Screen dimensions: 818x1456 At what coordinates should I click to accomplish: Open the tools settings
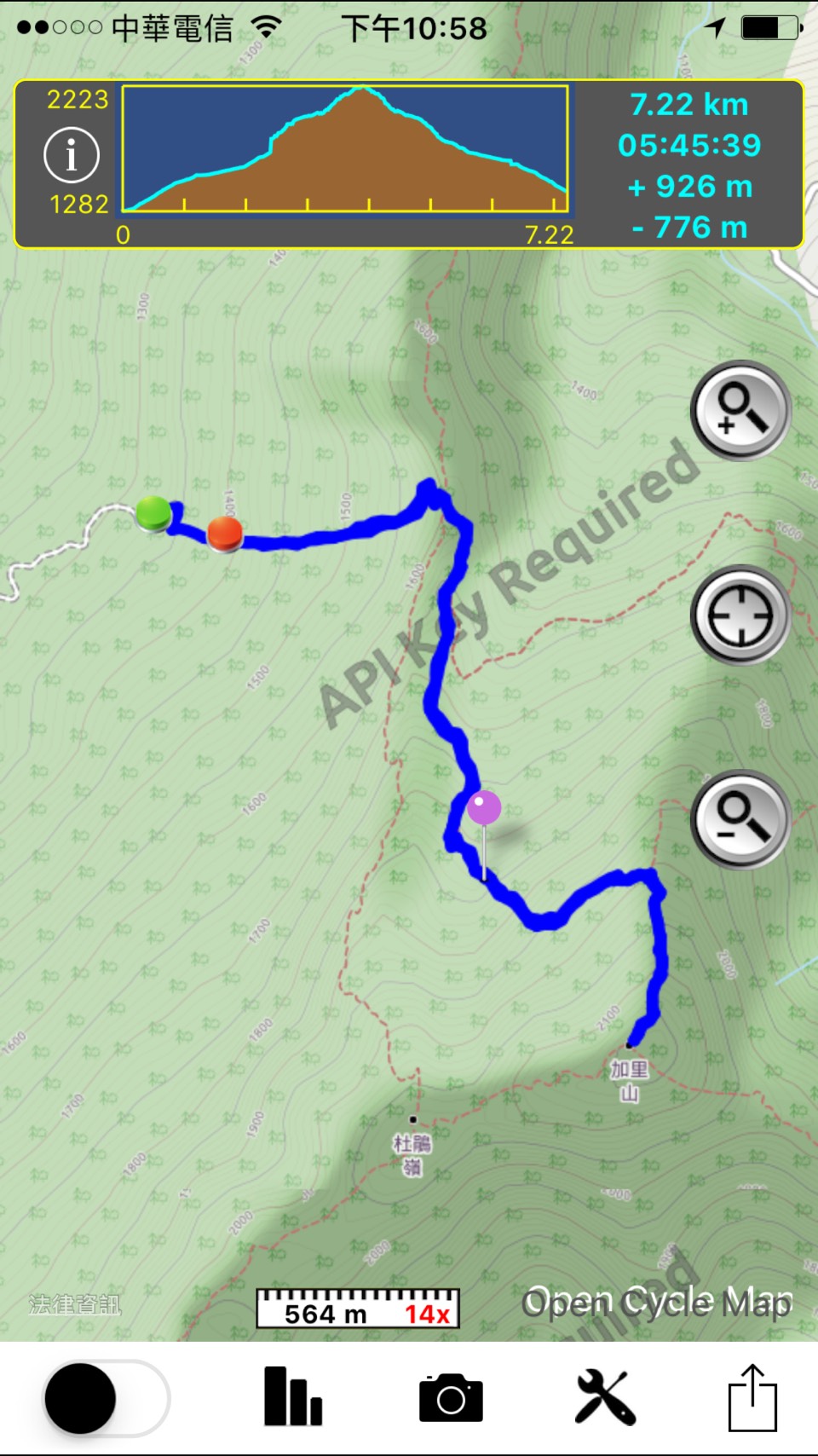pyautogui.click(x=605, y=1399)
